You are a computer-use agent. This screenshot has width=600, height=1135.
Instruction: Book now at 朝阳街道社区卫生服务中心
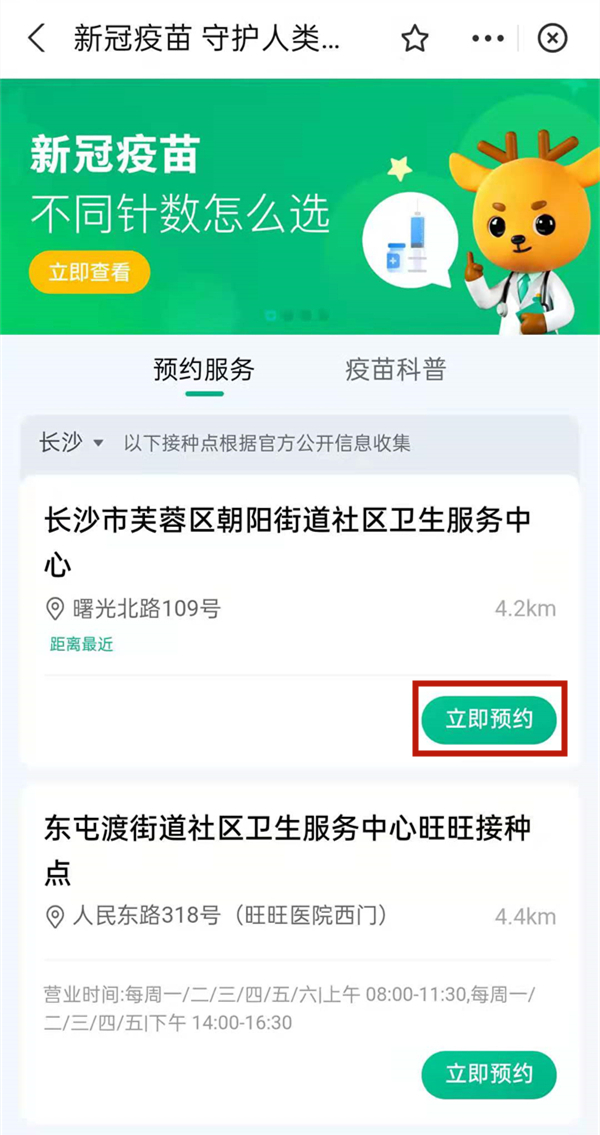coord(489,720)
